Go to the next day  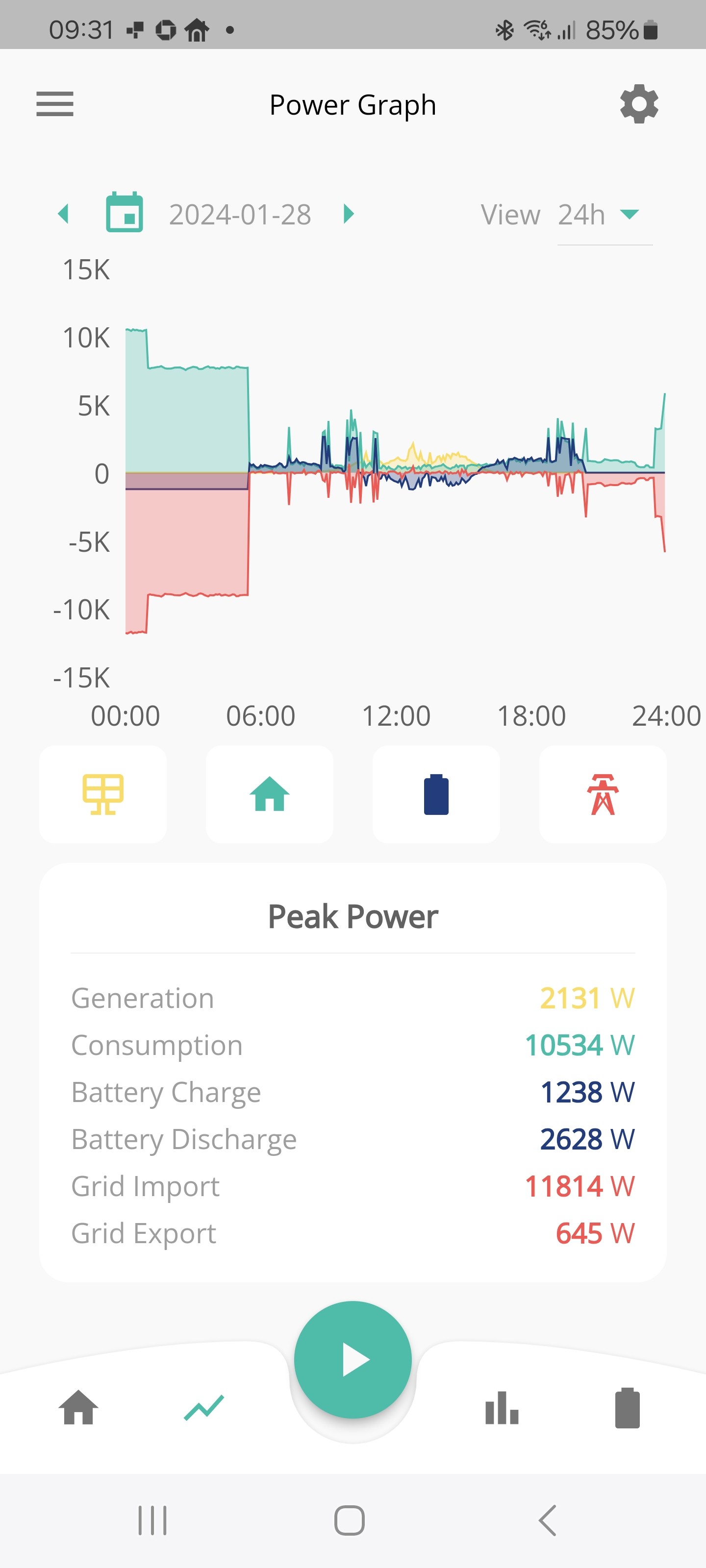click(x=349, y=214)
